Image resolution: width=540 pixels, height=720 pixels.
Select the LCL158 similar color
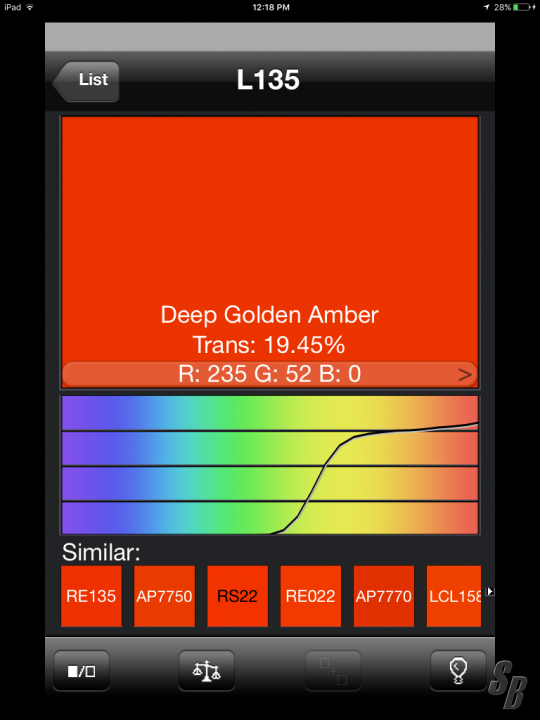454,596
